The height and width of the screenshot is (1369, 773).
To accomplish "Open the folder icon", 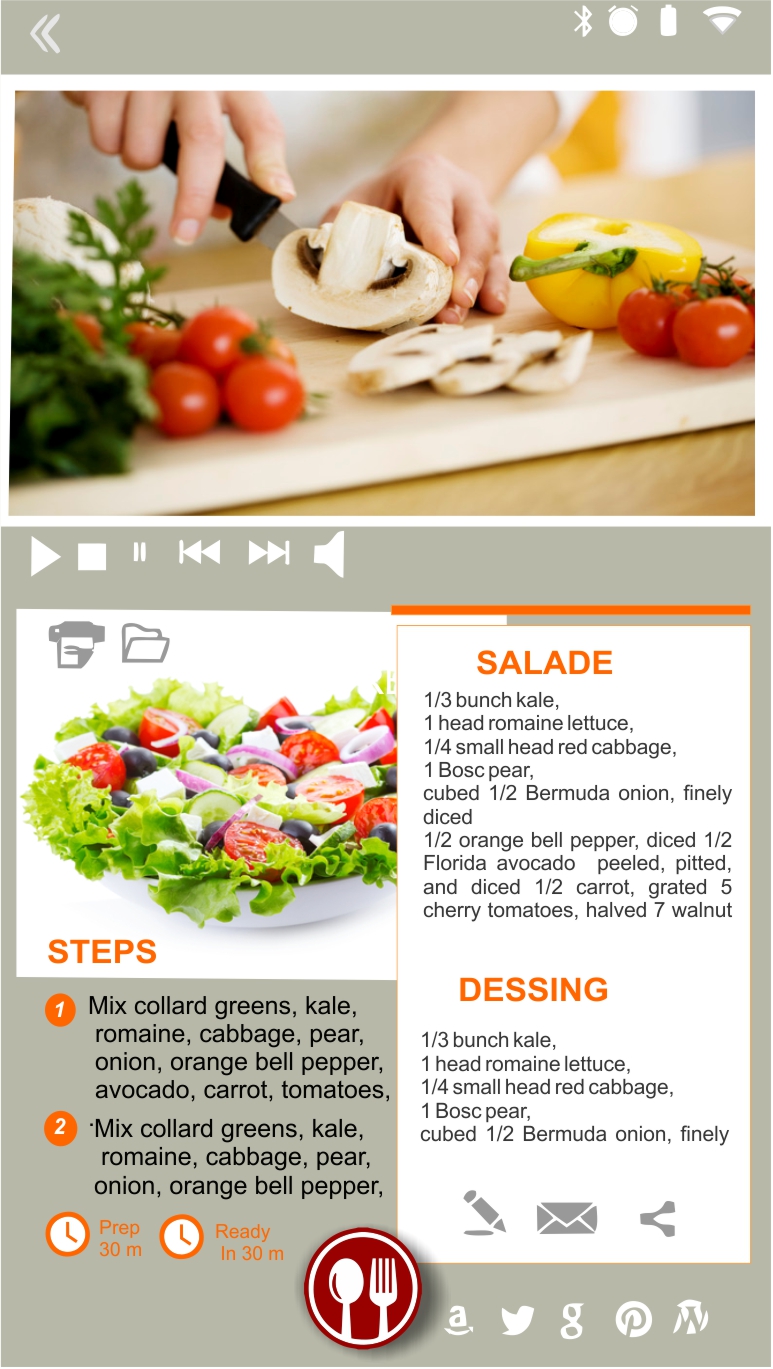I will click(146, 643).
